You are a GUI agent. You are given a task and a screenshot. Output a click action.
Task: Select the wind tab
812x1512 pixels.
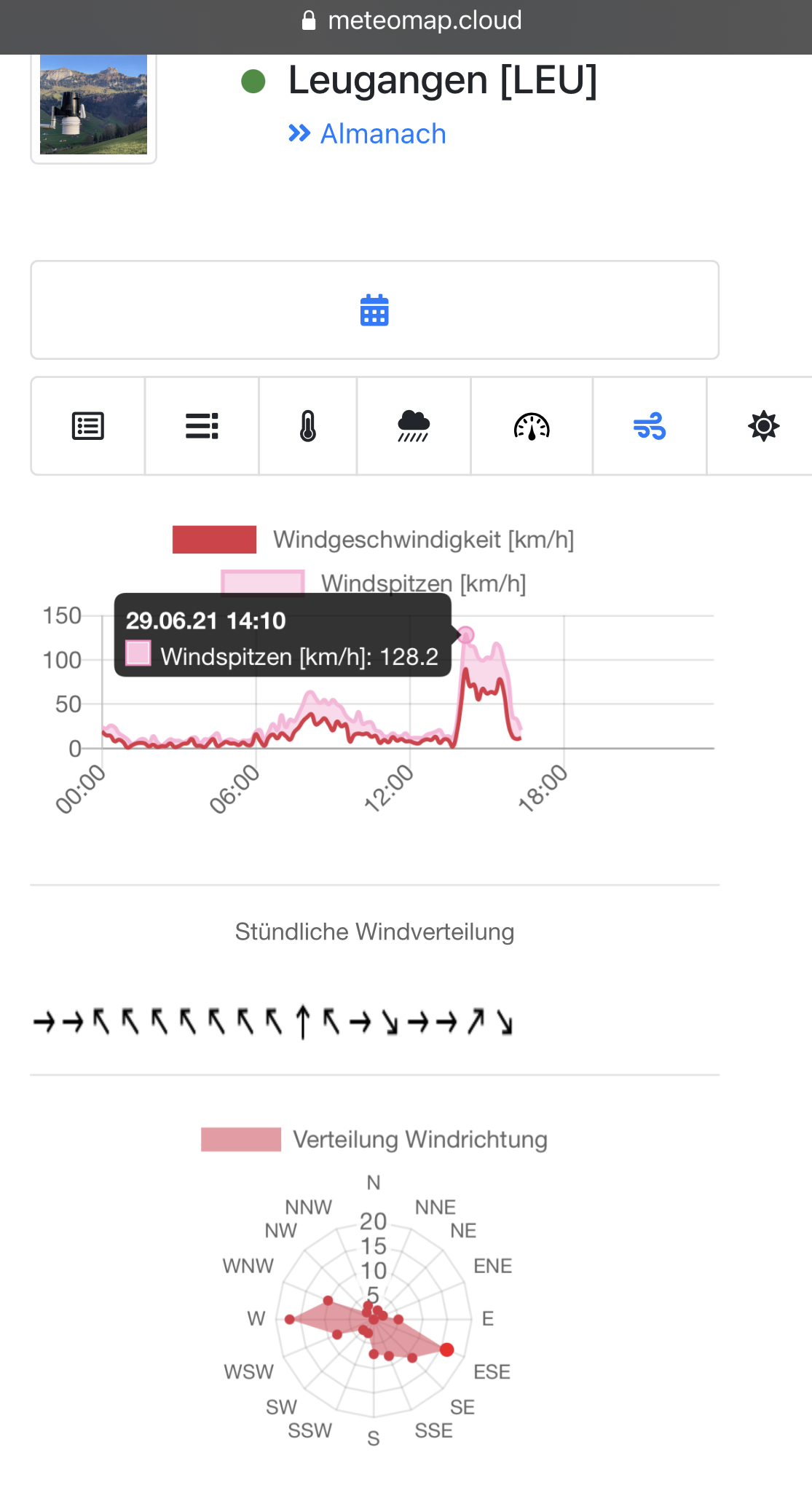pos(650,426)
